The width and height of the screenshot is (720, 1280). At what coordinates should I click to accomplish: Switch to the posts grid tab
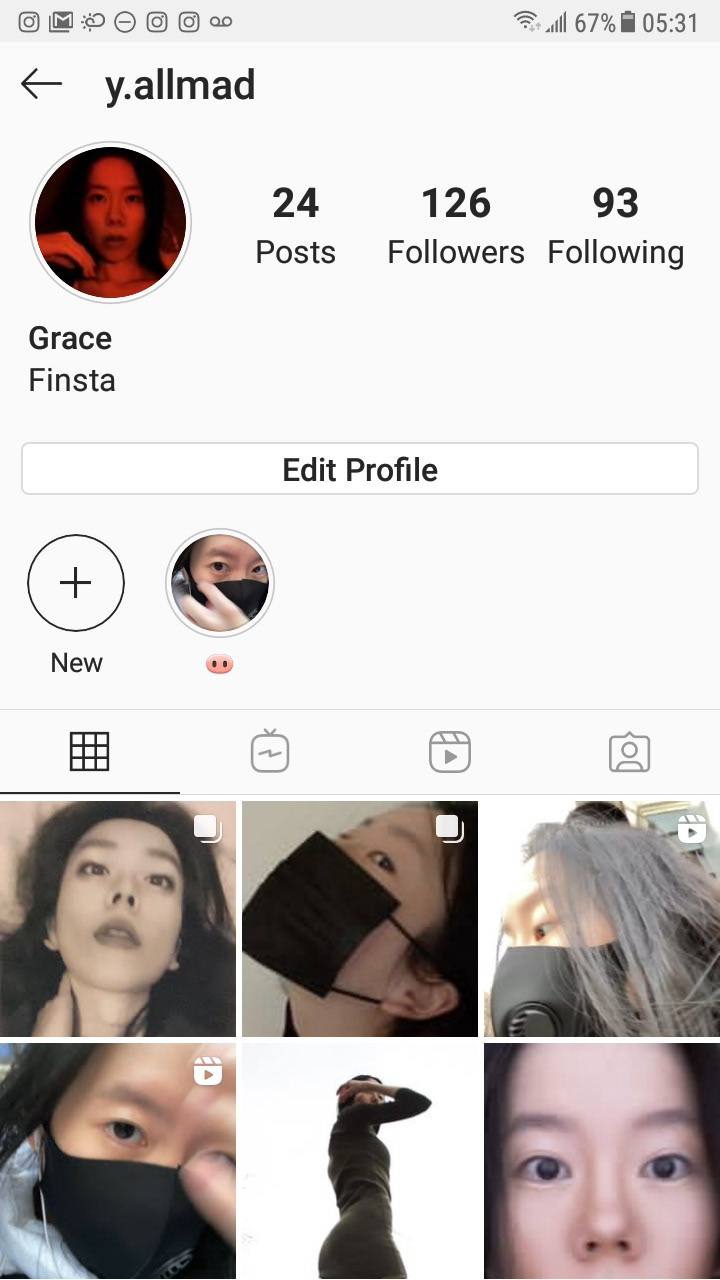click(x=89, y=752)
